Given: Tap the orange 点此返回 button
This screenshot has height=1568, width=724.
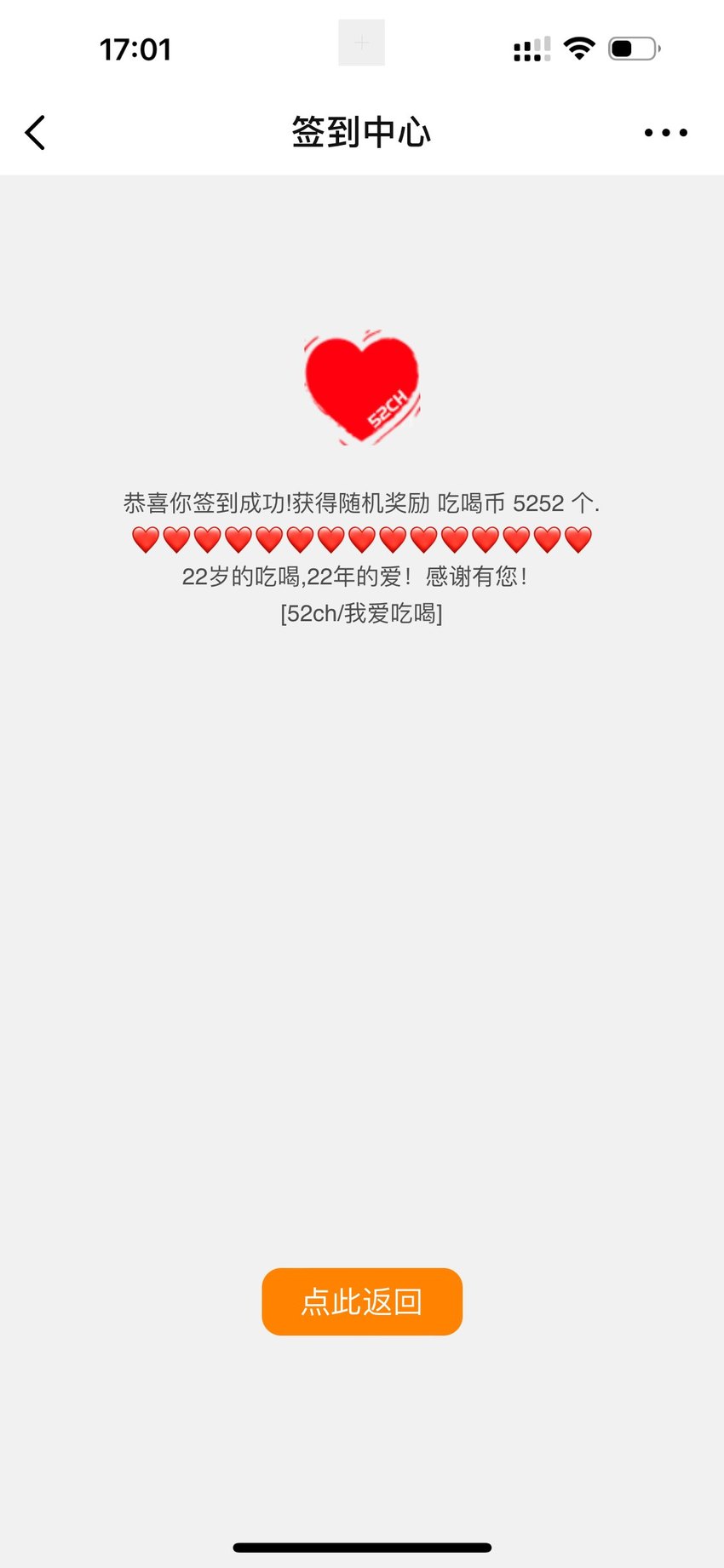Looking at the screenshot, I should coord(362,1301).
